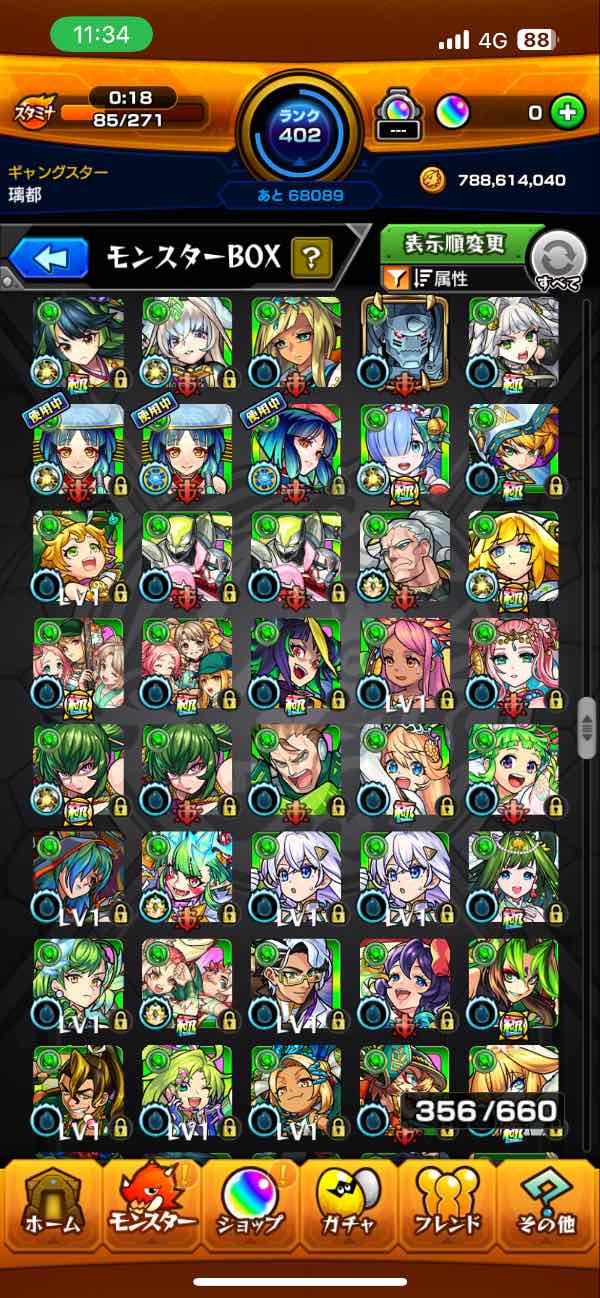This screenshot has height=1298, width=600.
Task: Open the man with sunglasses monster
Action: click(x=295, y=984)
